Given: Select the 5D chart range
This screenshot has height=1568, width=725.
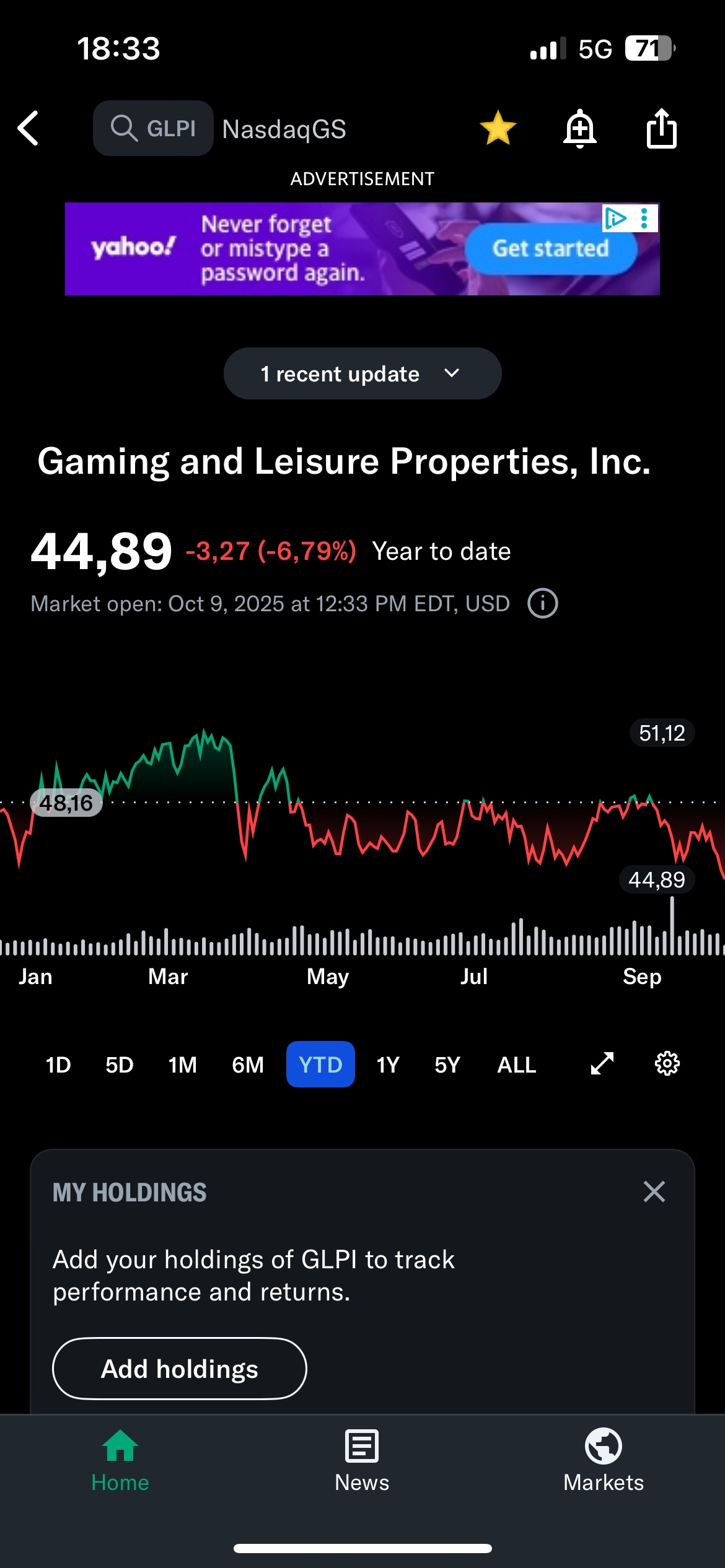Looking at the screenshot, I should pyautogui.click(x=120, y=1065).
